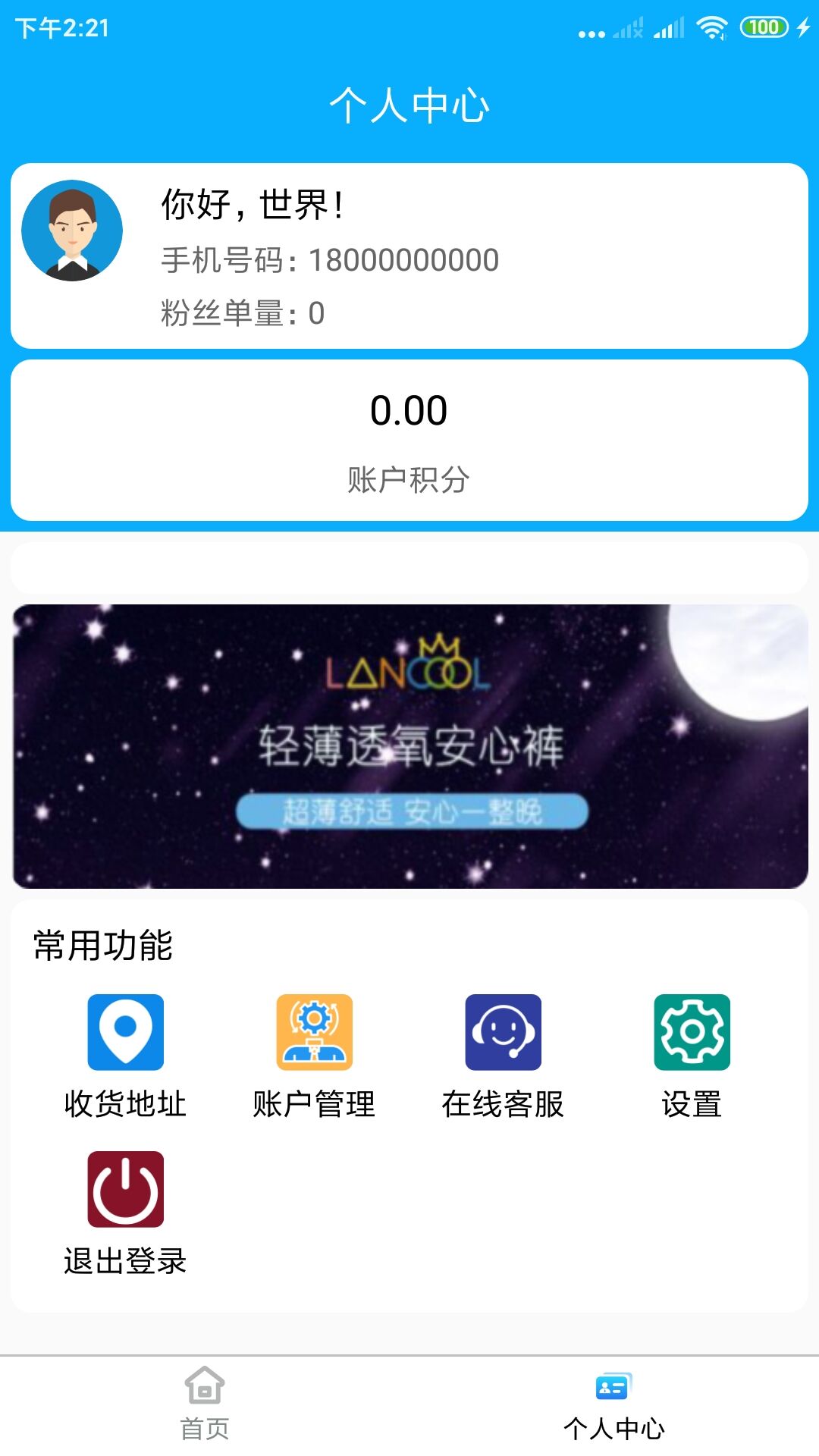Select the 账户管理 account management icon

pos(315,1031)
